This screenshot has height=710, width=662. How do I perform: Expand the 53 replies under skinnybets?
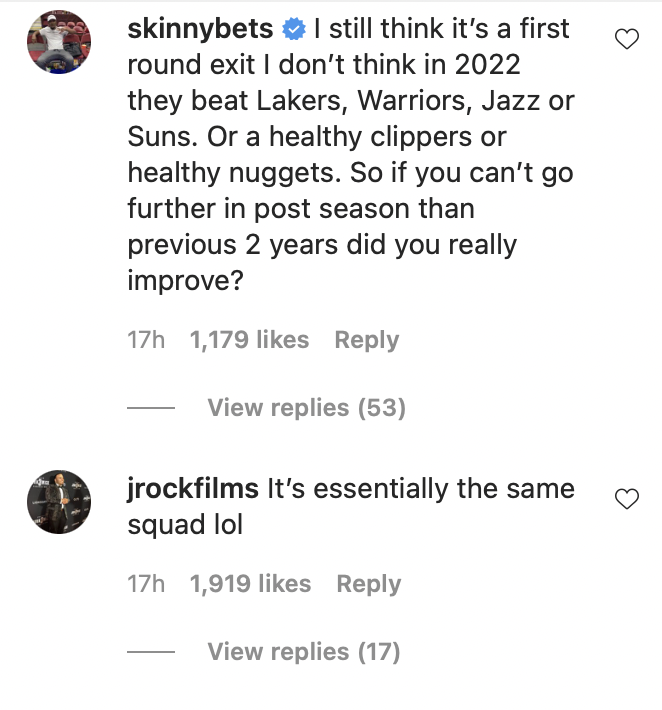306,408
